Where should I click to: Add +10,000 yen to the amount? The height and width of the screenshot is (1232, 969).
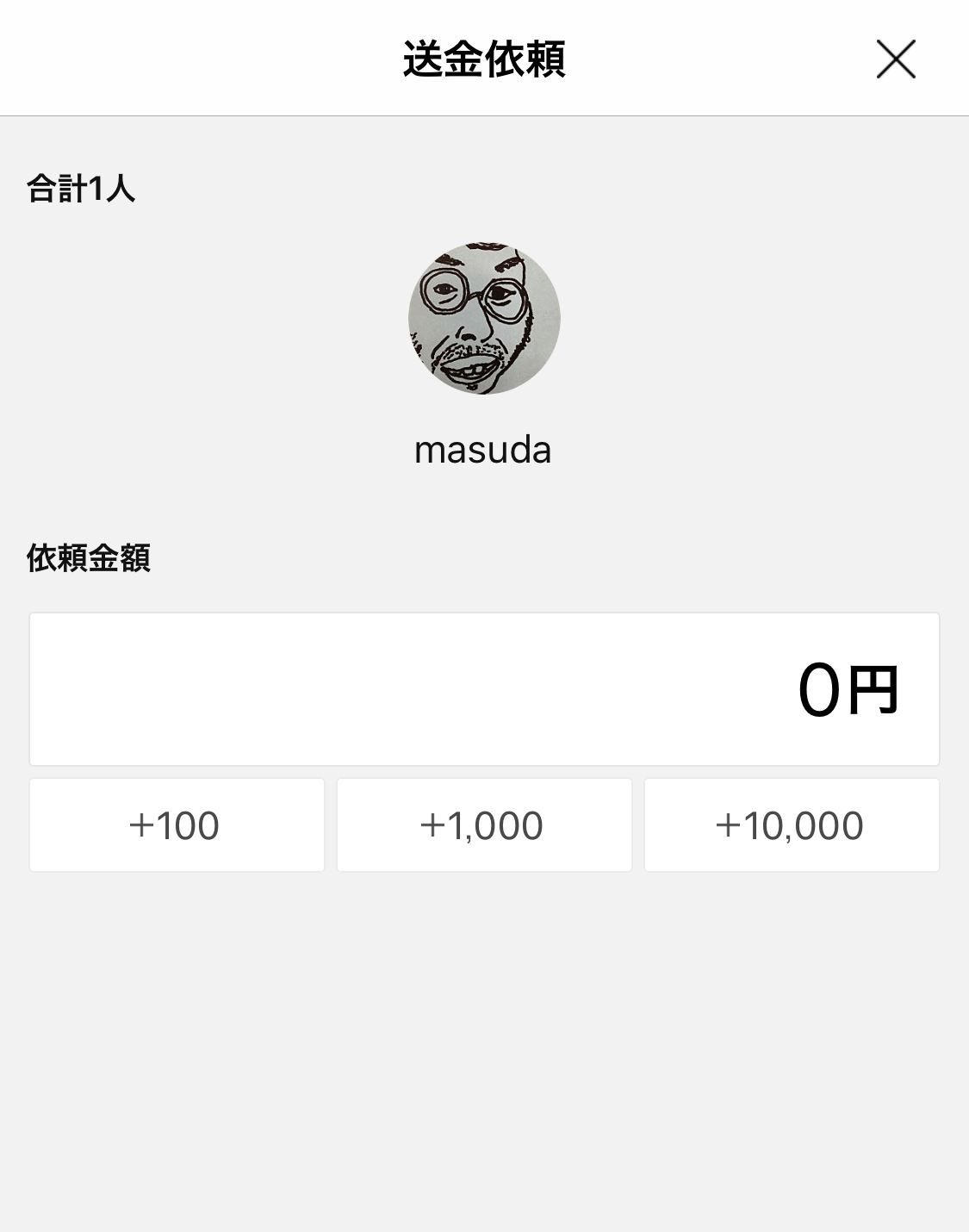click(792, 825)
